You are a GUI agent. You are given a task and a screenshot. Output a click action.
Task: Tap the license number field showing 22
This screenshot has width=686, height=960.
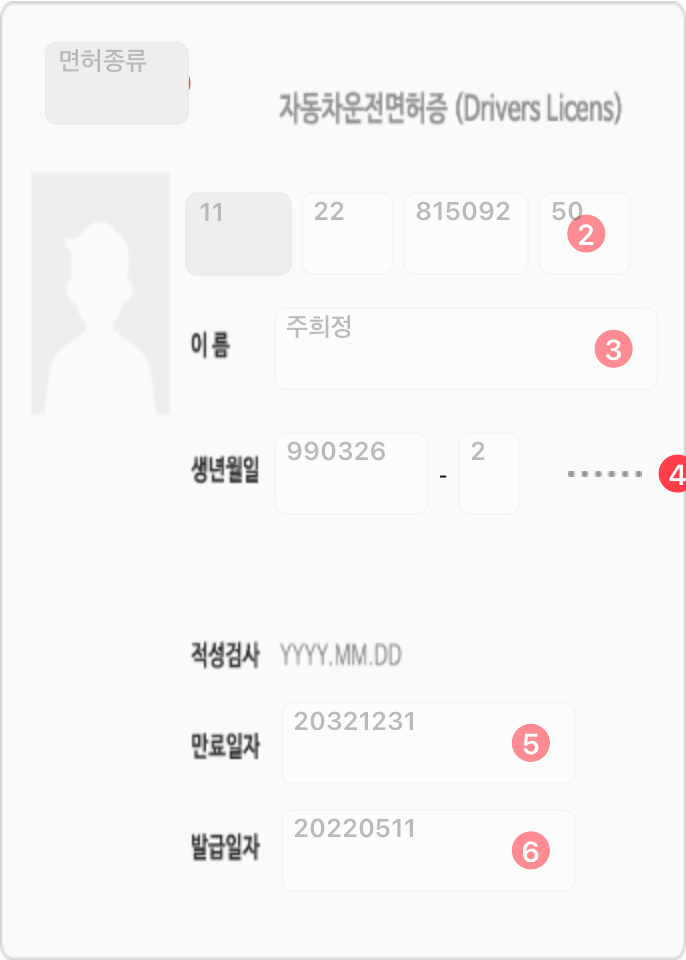pyautogui.click(x=346, y=233)
